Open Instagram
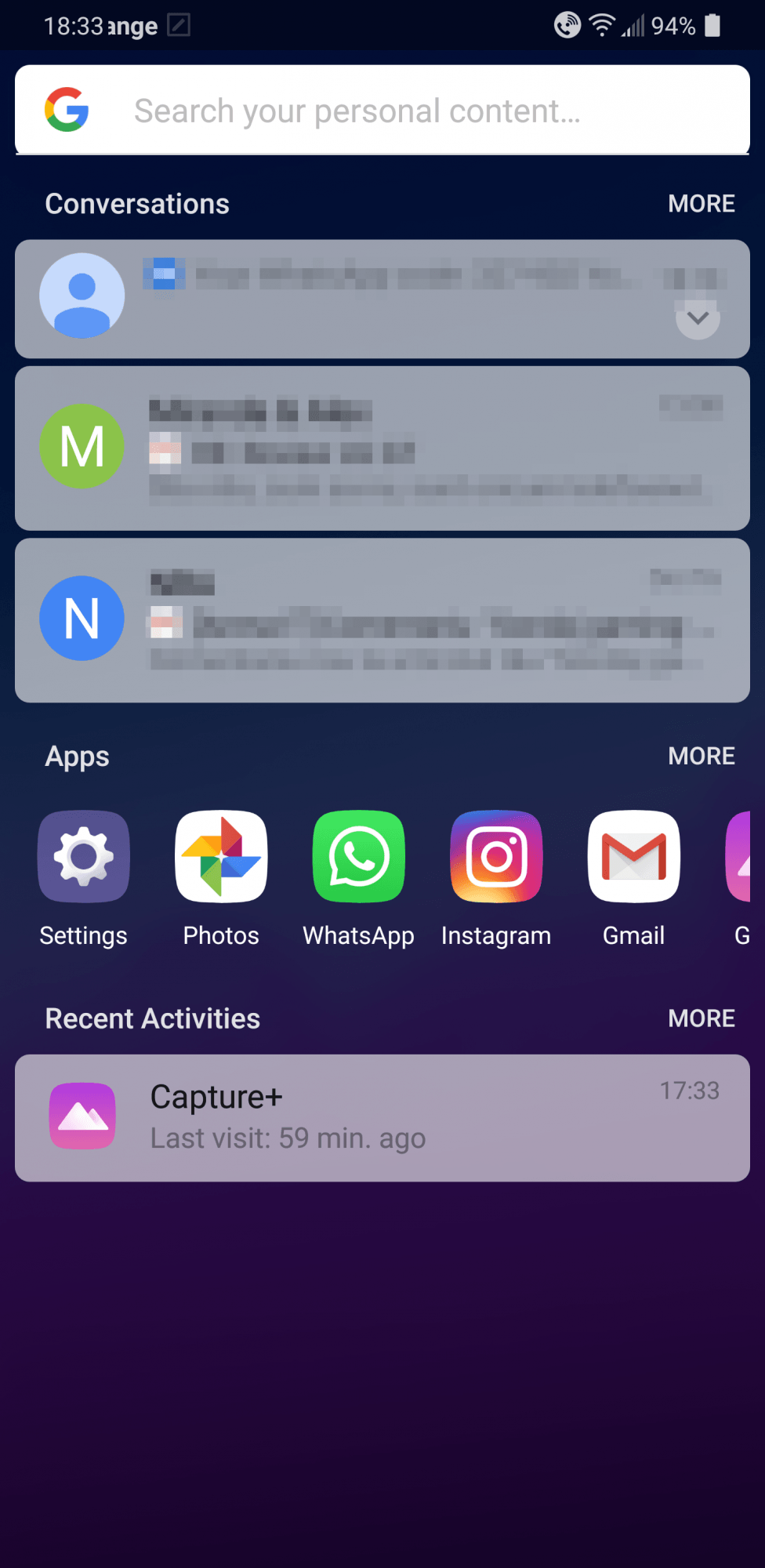765x1568 pixels. pos(496,857)
